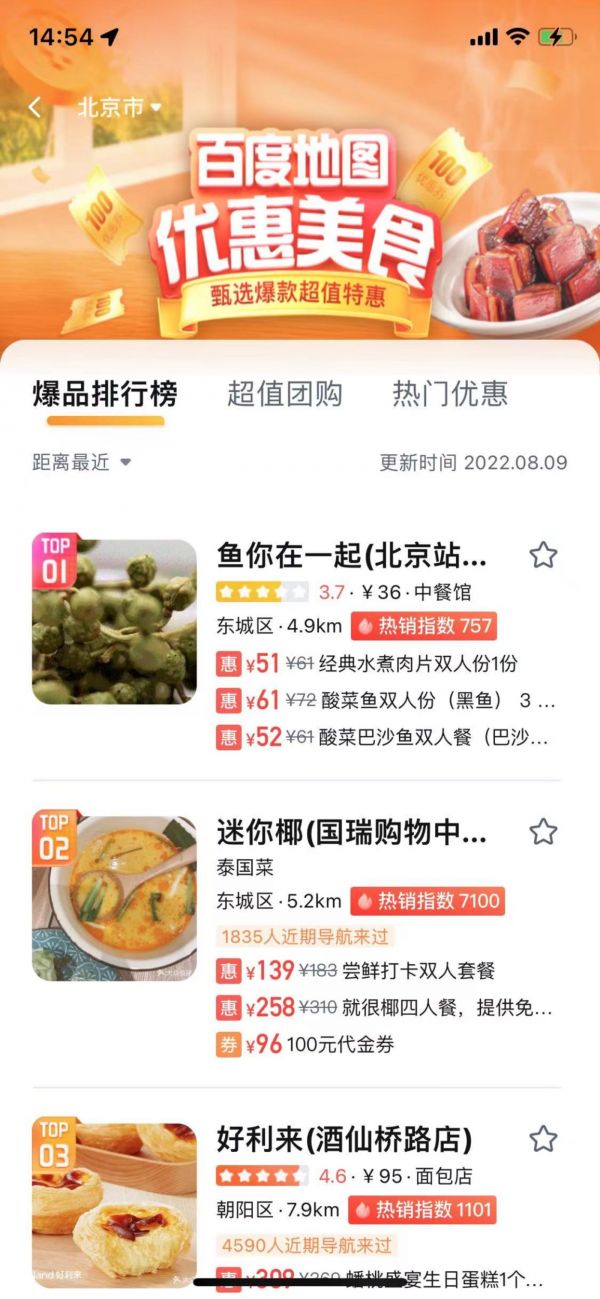Favorite 好利来 with the star icon
Image resolution: width=600 pixels, height=1299 pixels.
(543, 1138)
